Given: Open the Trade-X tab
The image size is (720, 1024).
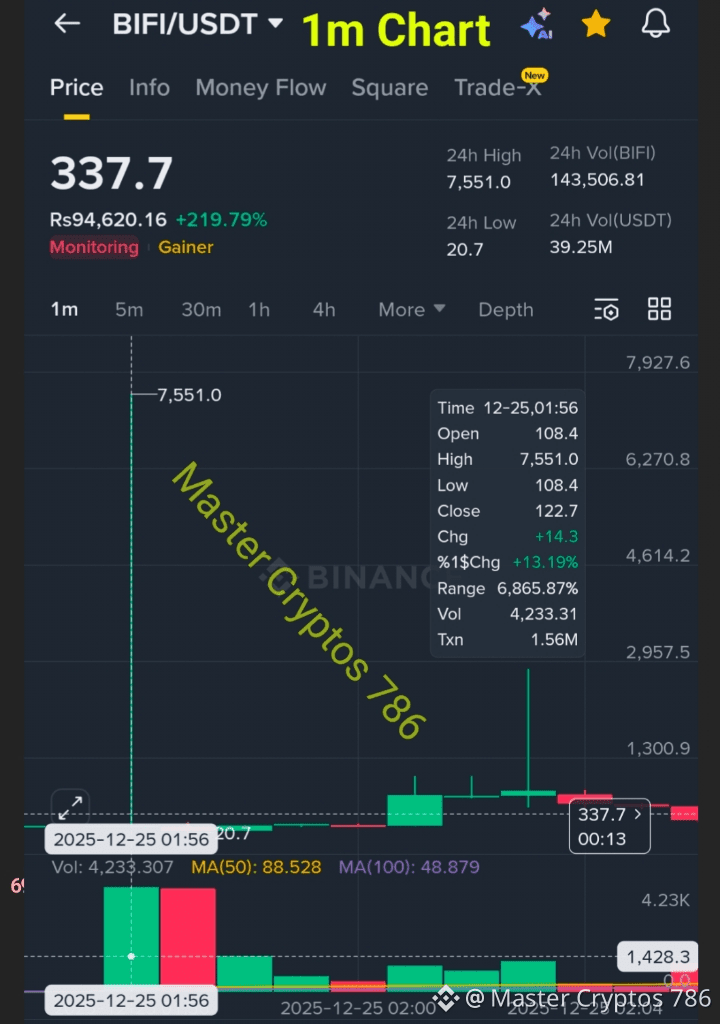Looking at the screenshot, I should pos(498,88).
